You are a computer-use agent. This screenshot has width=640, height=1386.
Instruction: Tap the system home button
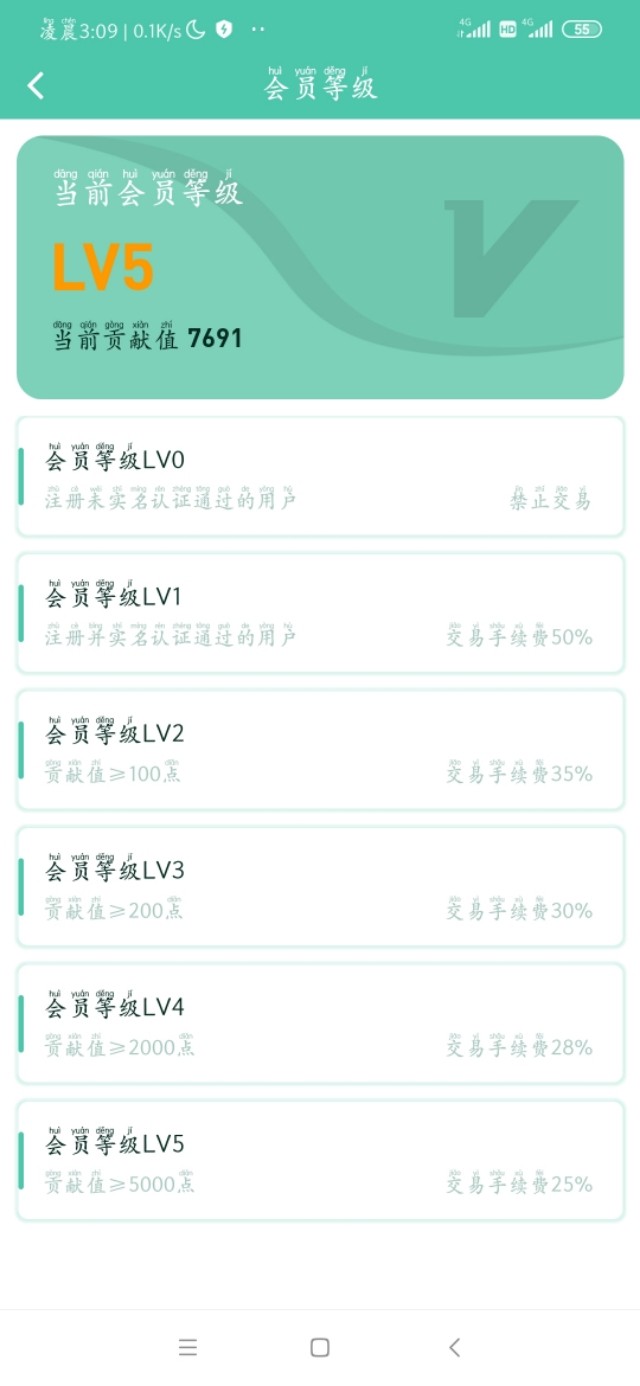pos(320,1347)
